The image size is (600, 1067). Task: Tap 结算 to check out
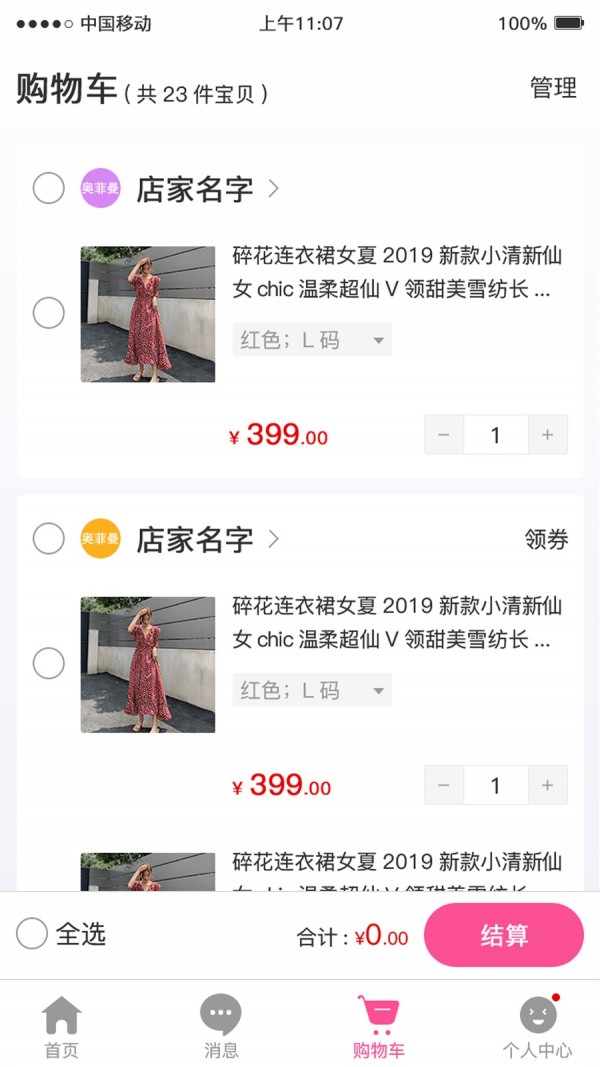click(504, 935)
